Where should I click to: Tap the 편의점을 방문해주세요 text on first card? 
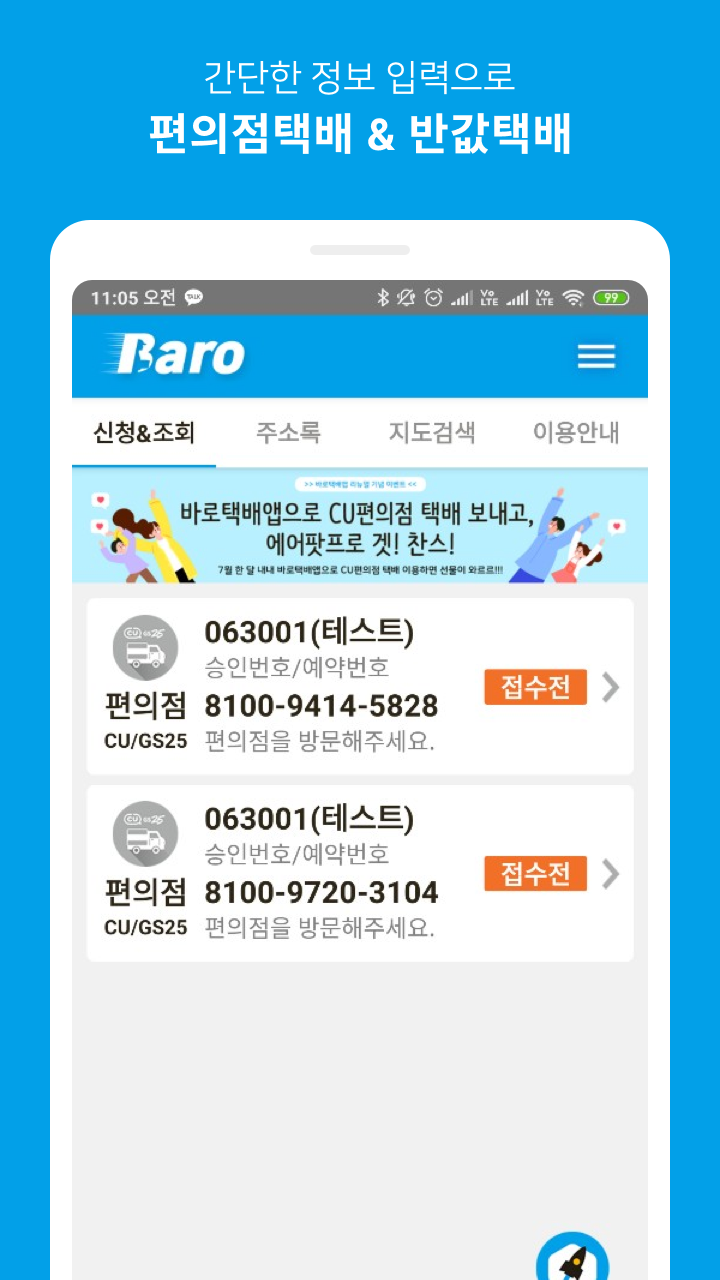tap(316, 737)
